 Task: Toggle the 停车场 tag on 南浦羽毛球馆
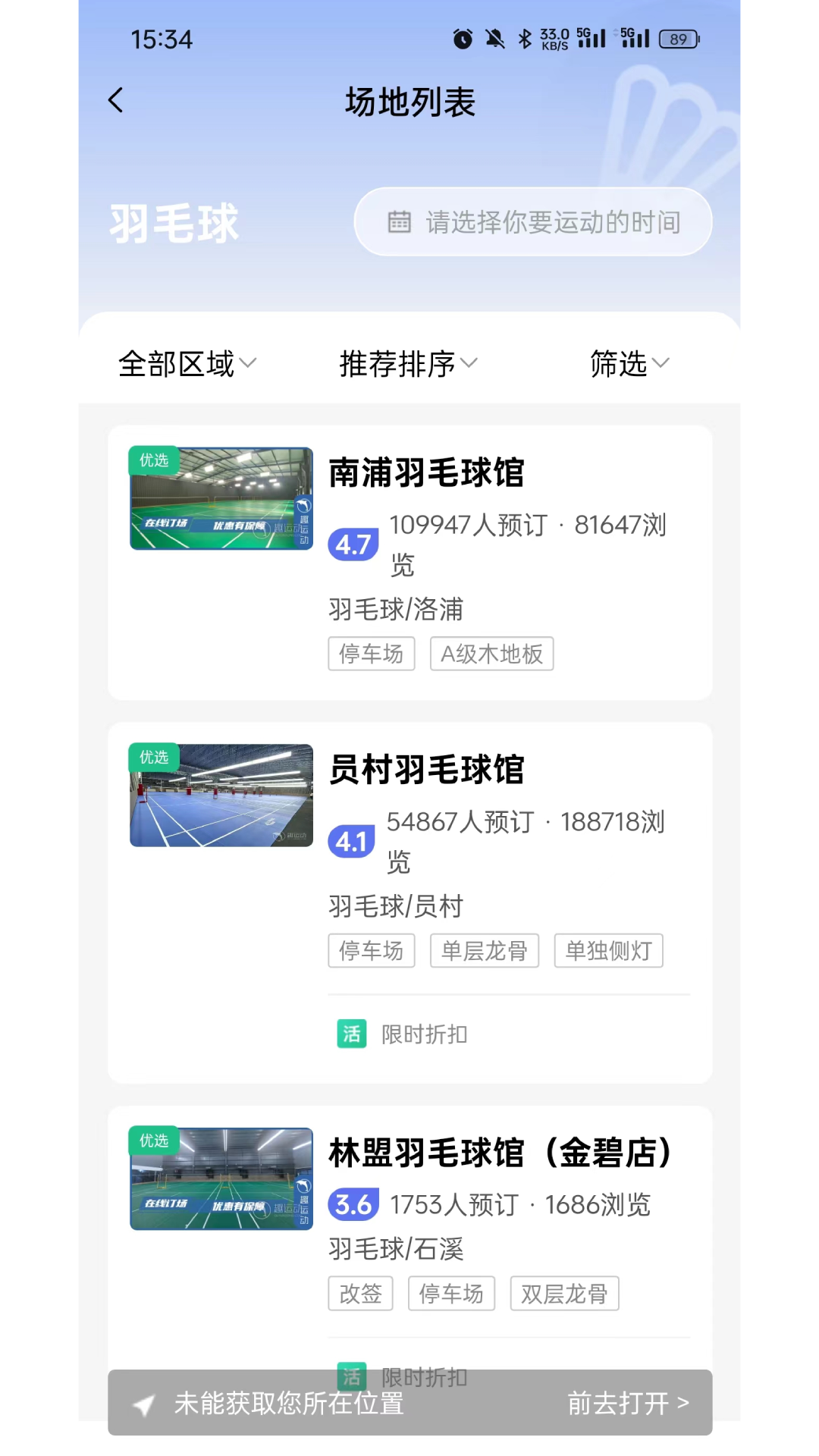pyautogui.click(x=371, y=653)
